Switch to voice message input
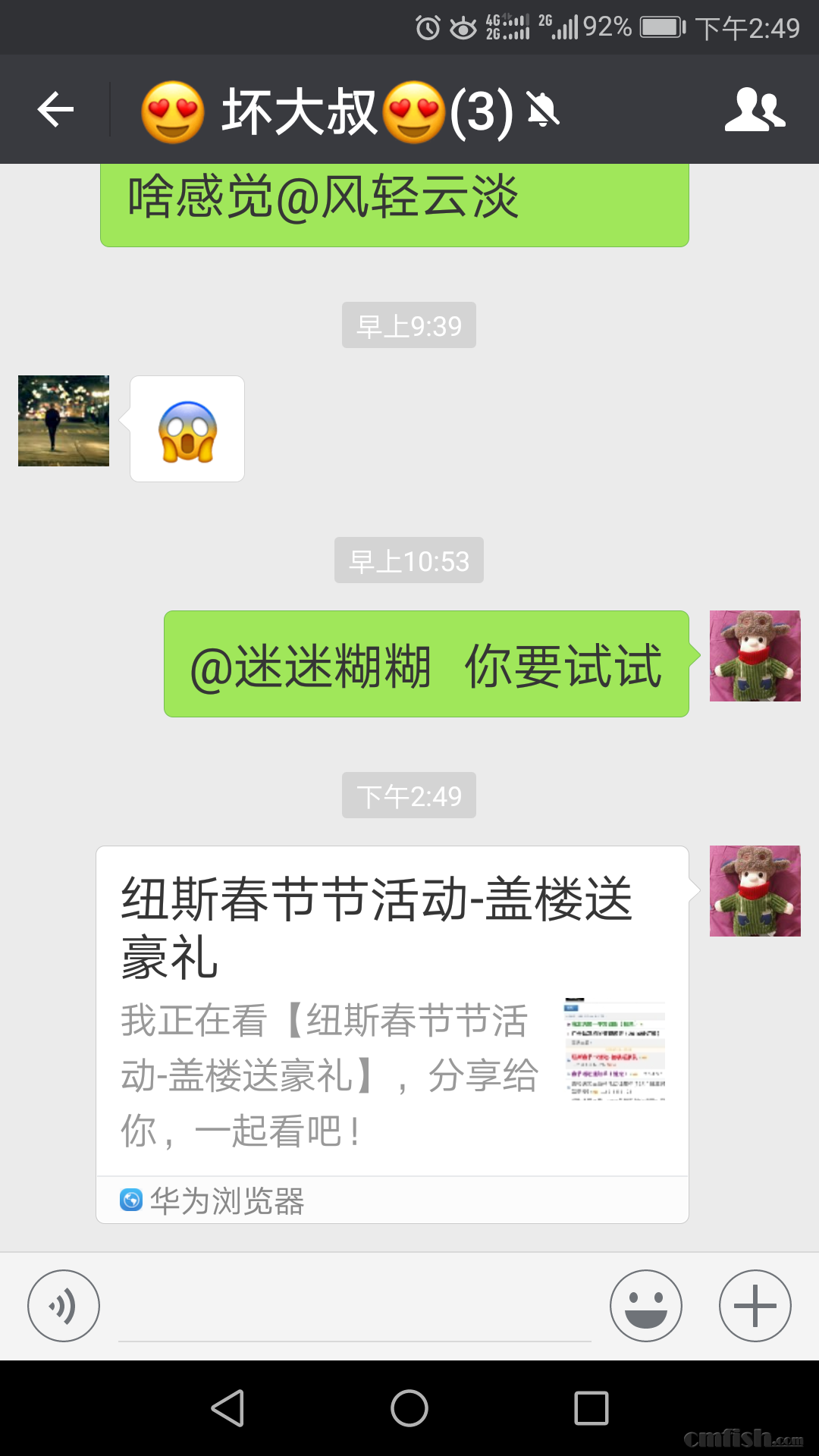This screenshot has width=819, height=1456. pos(64,1306)
